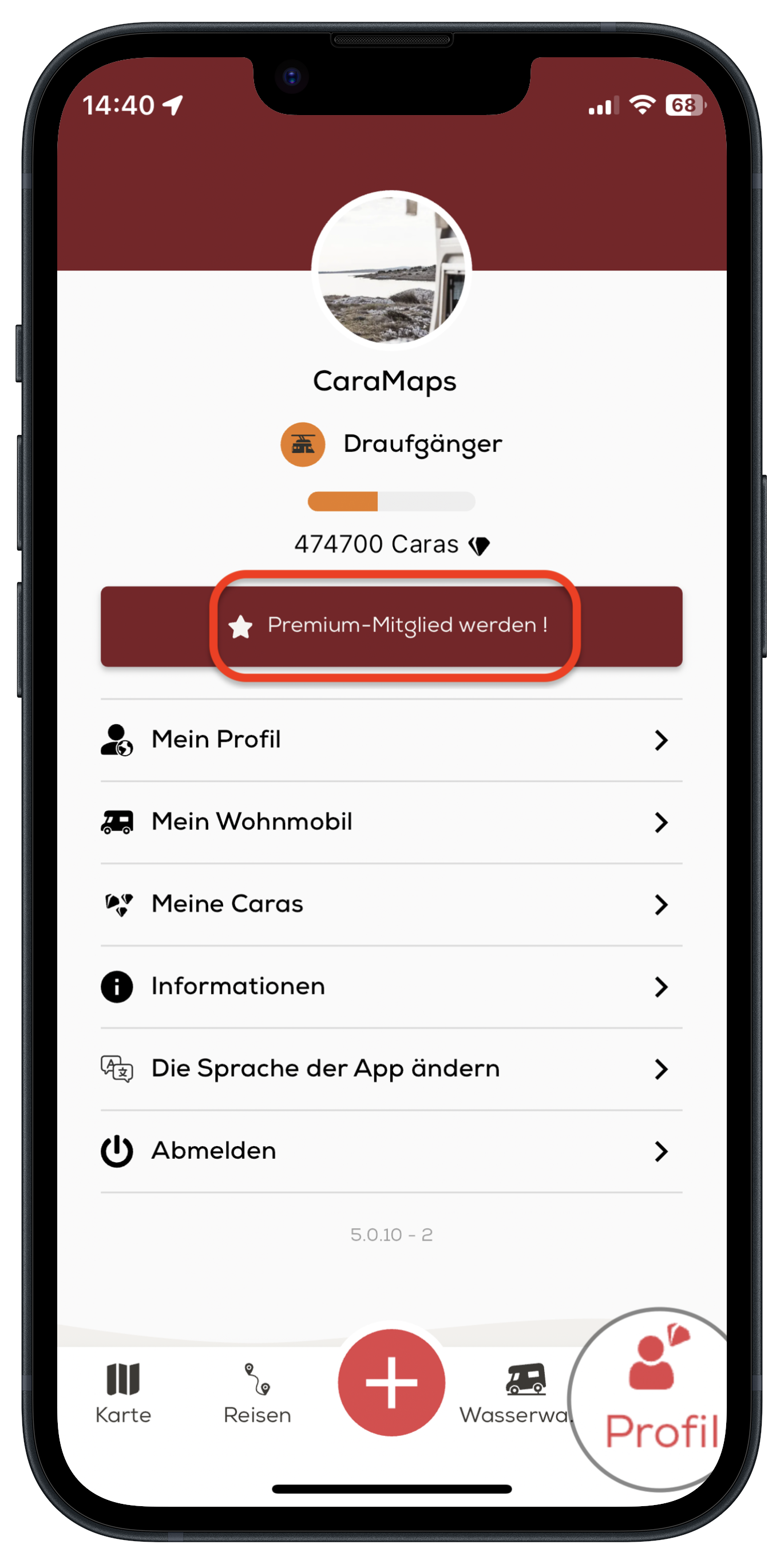Switch to the Karte tab
Screen dimensions: 784x1564
123,1393
